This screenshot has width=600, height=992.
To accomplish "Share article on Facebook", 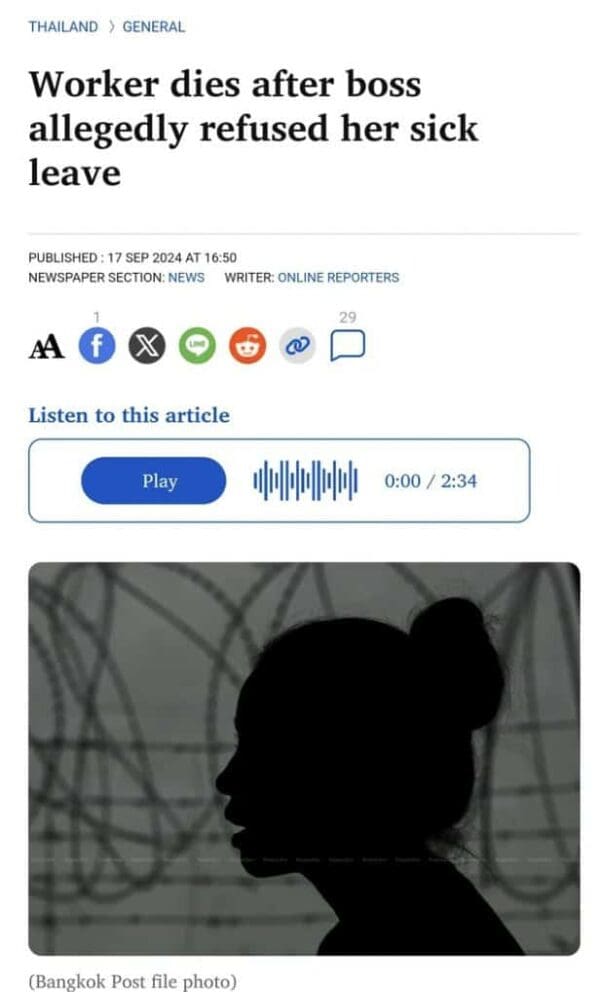I will coord(97,346).
